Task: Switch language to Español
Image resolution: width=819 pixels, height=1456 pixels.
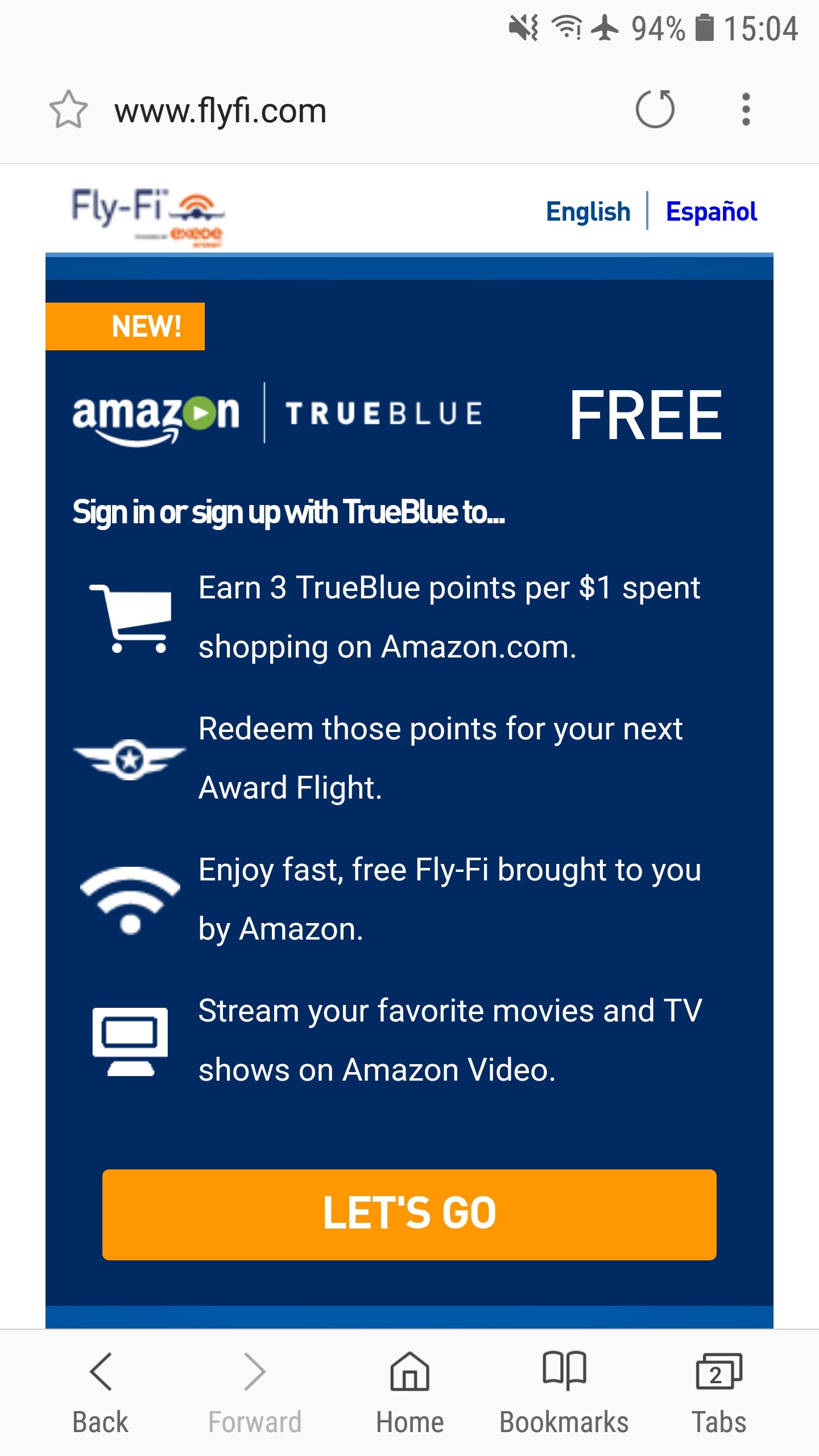Action: tap(711, 212)
